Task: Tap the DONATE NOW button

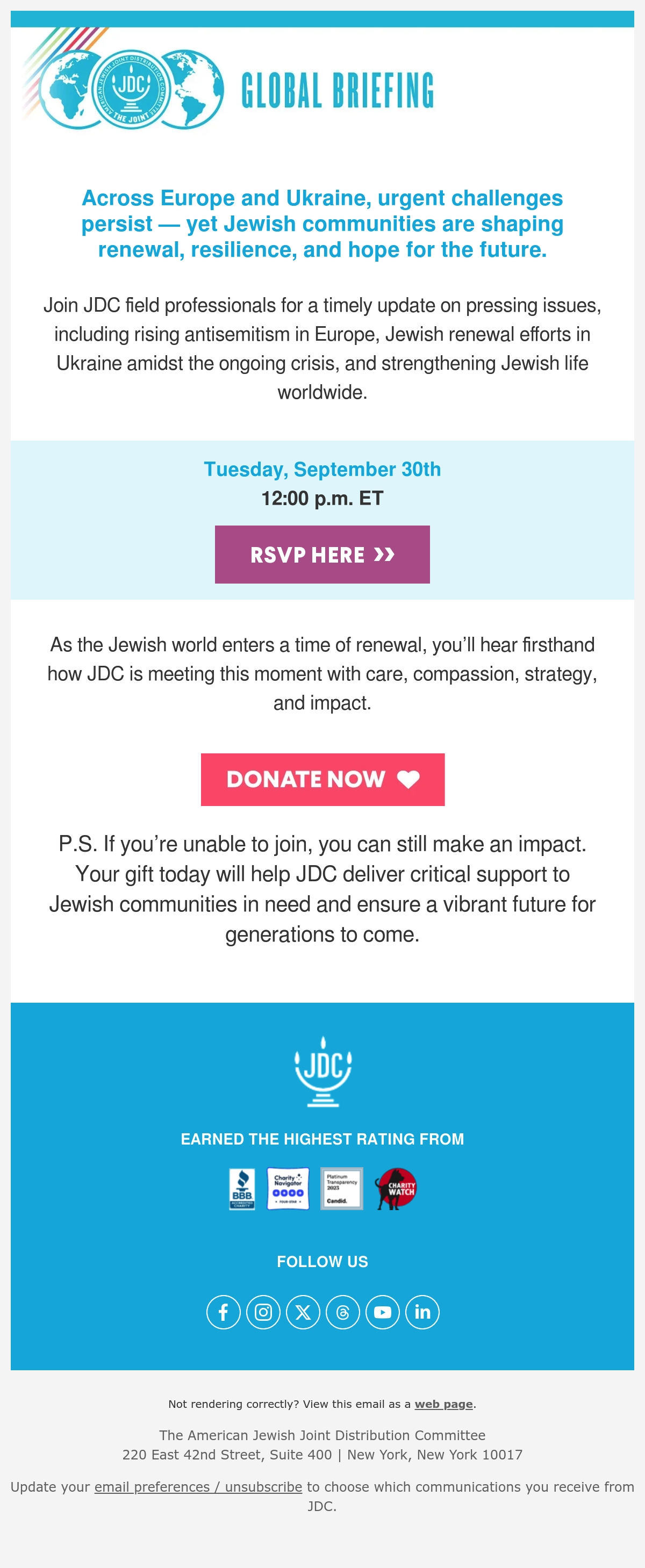Action: (x=323, y=779)
